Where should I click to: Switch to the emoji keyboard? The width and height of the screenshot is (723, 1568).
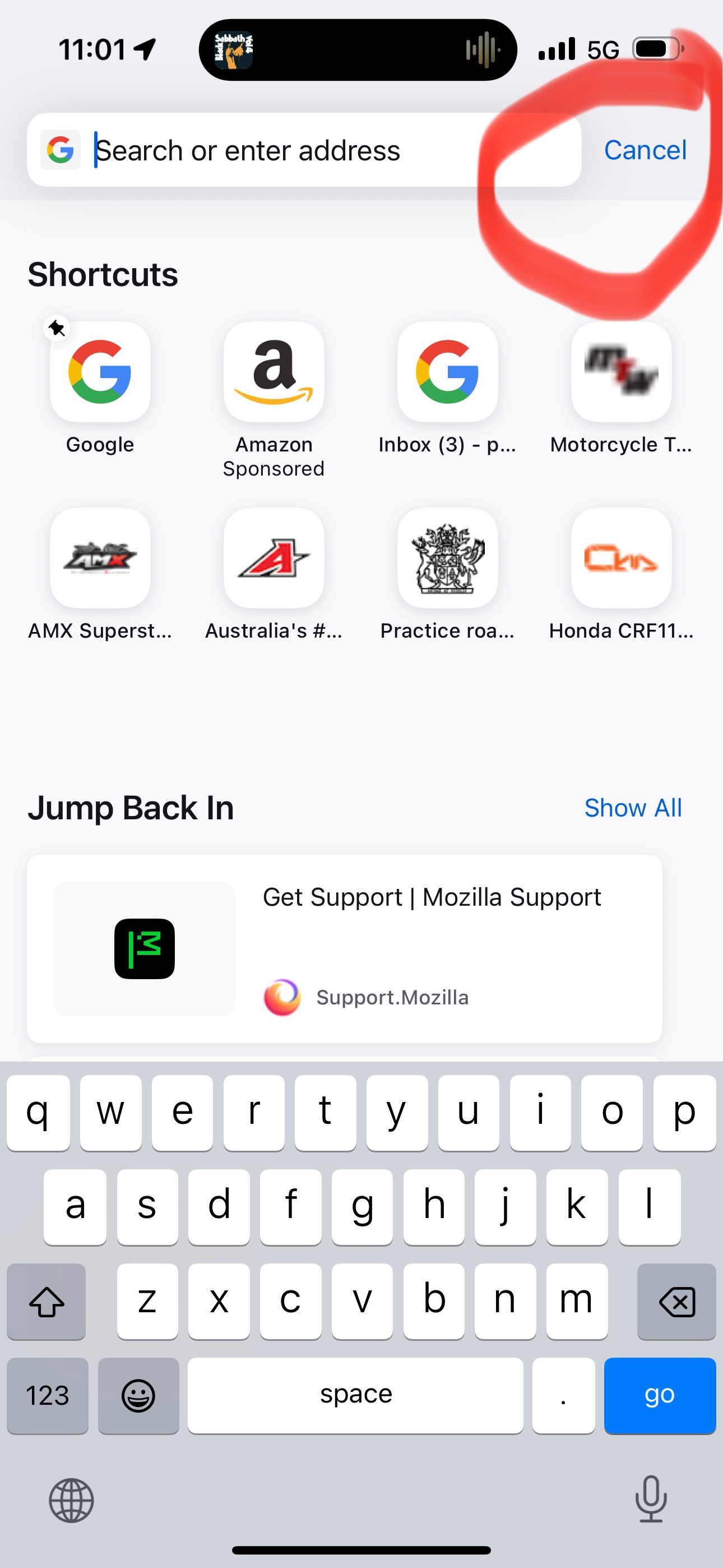138,1395
